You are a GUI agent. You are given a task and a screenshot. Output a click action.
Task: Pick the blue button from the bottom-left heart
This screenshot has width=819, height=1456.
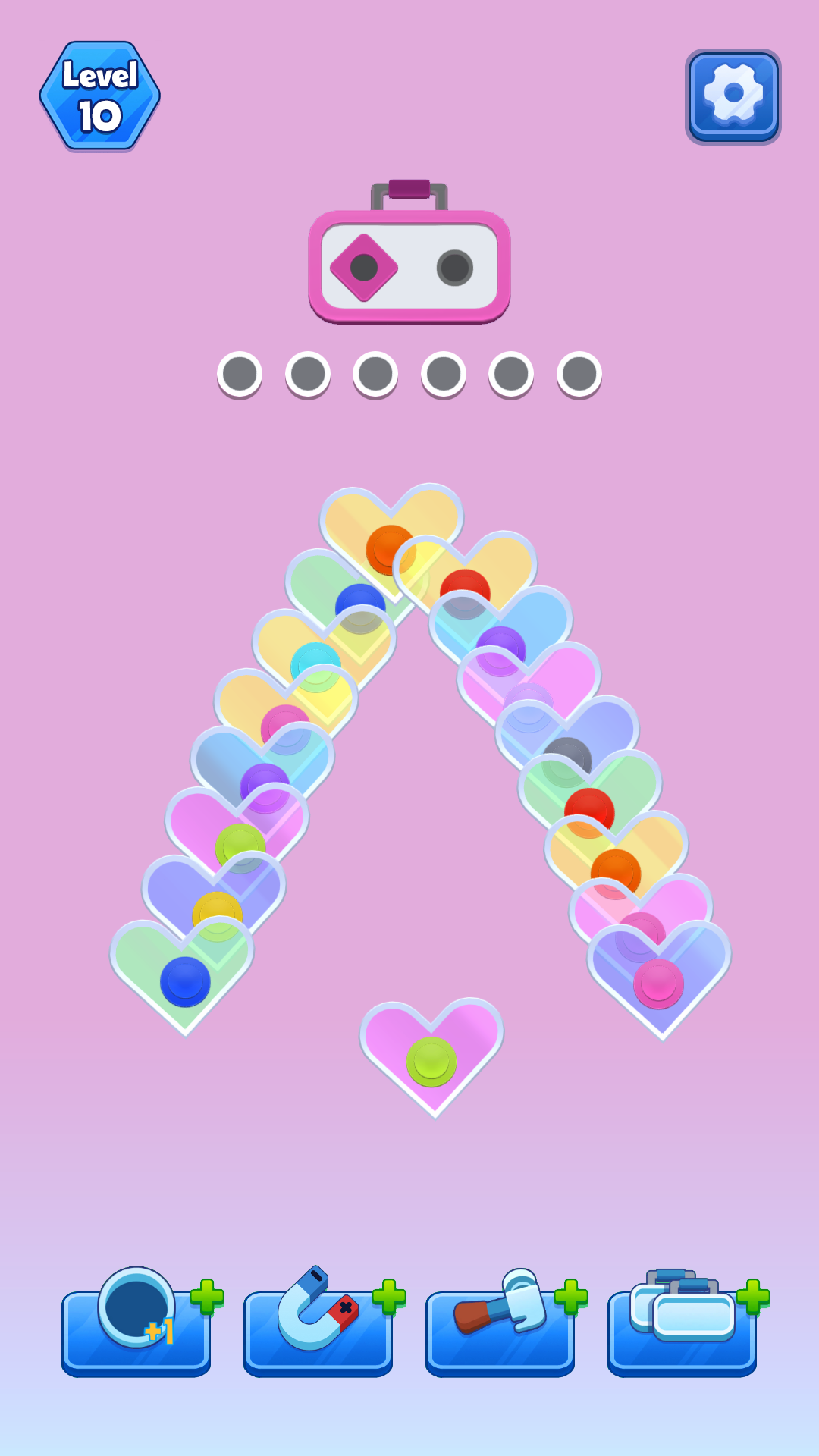point(185,982)
